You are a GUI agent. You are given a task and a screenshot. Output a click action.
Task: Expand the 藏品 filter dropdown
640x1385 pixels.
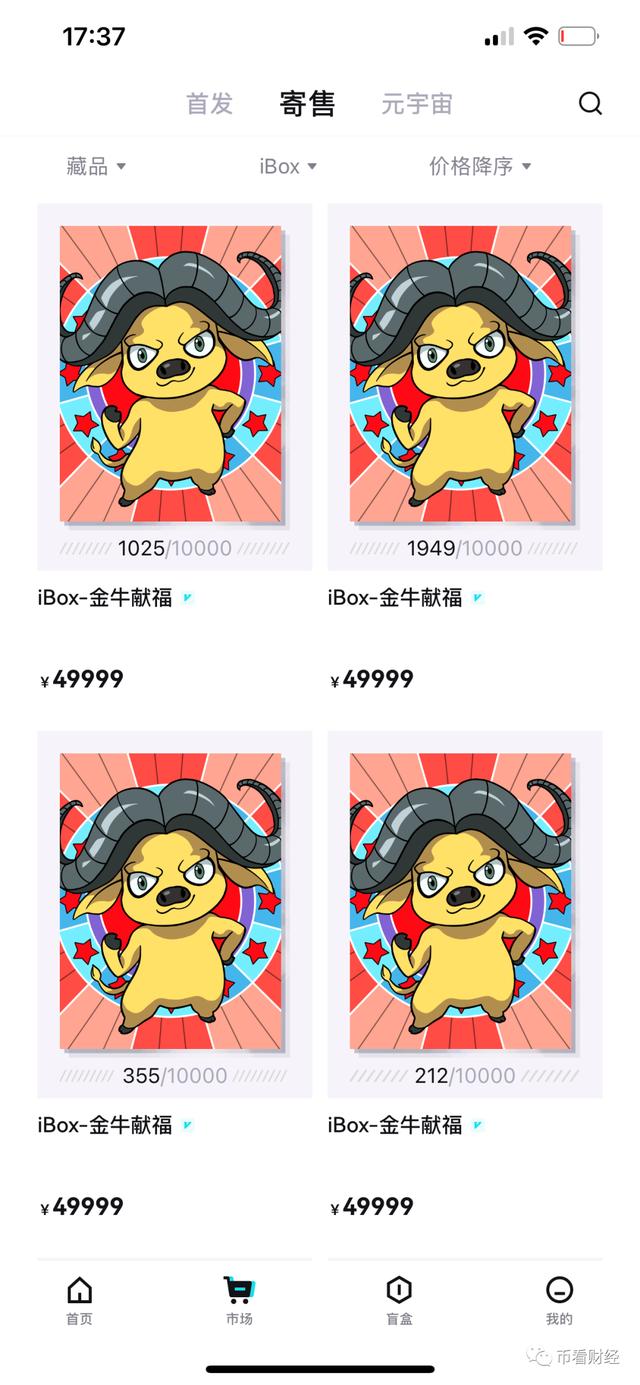point(96,166)
